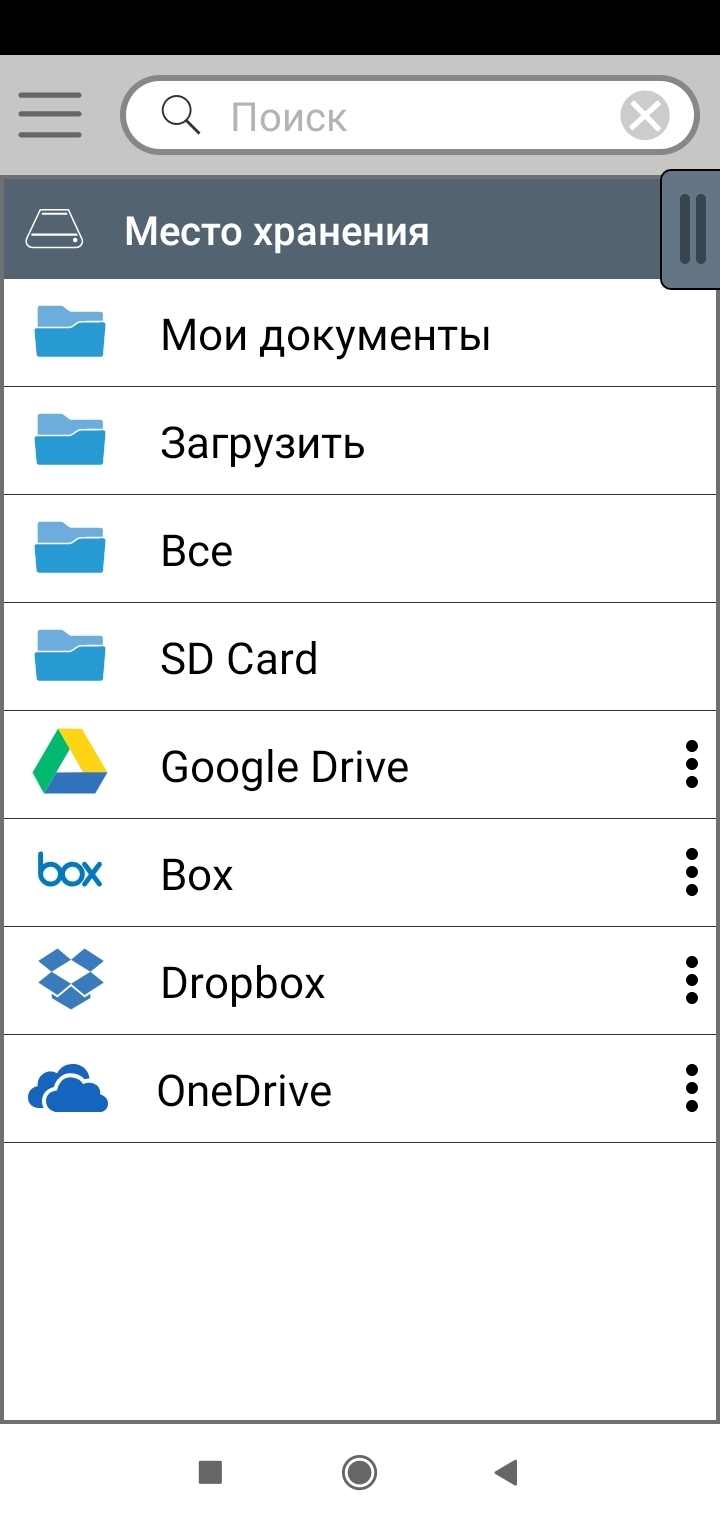Tap the side panel handle with two bars

click(691, 230)
